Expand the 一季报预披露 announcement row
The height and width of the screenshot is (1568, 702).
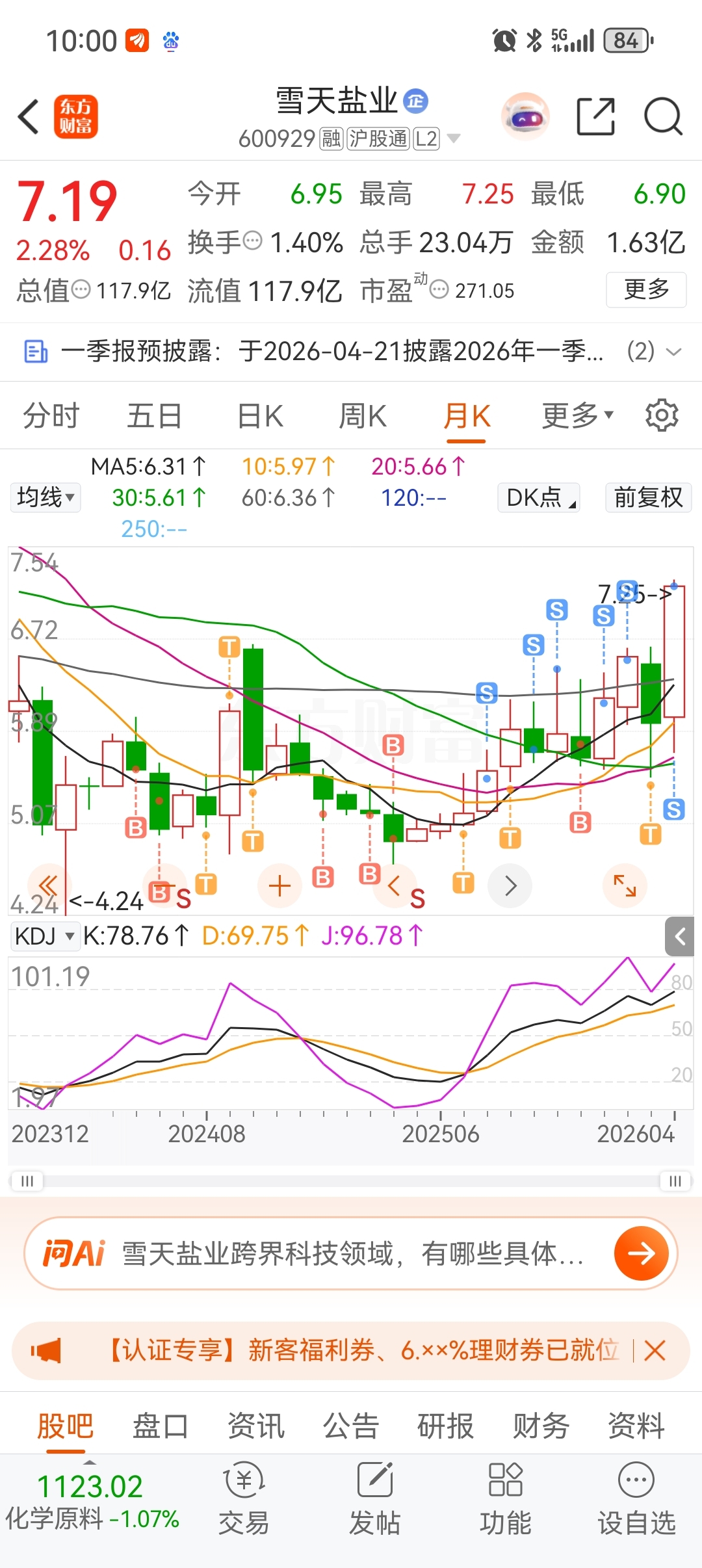point(351,352)
